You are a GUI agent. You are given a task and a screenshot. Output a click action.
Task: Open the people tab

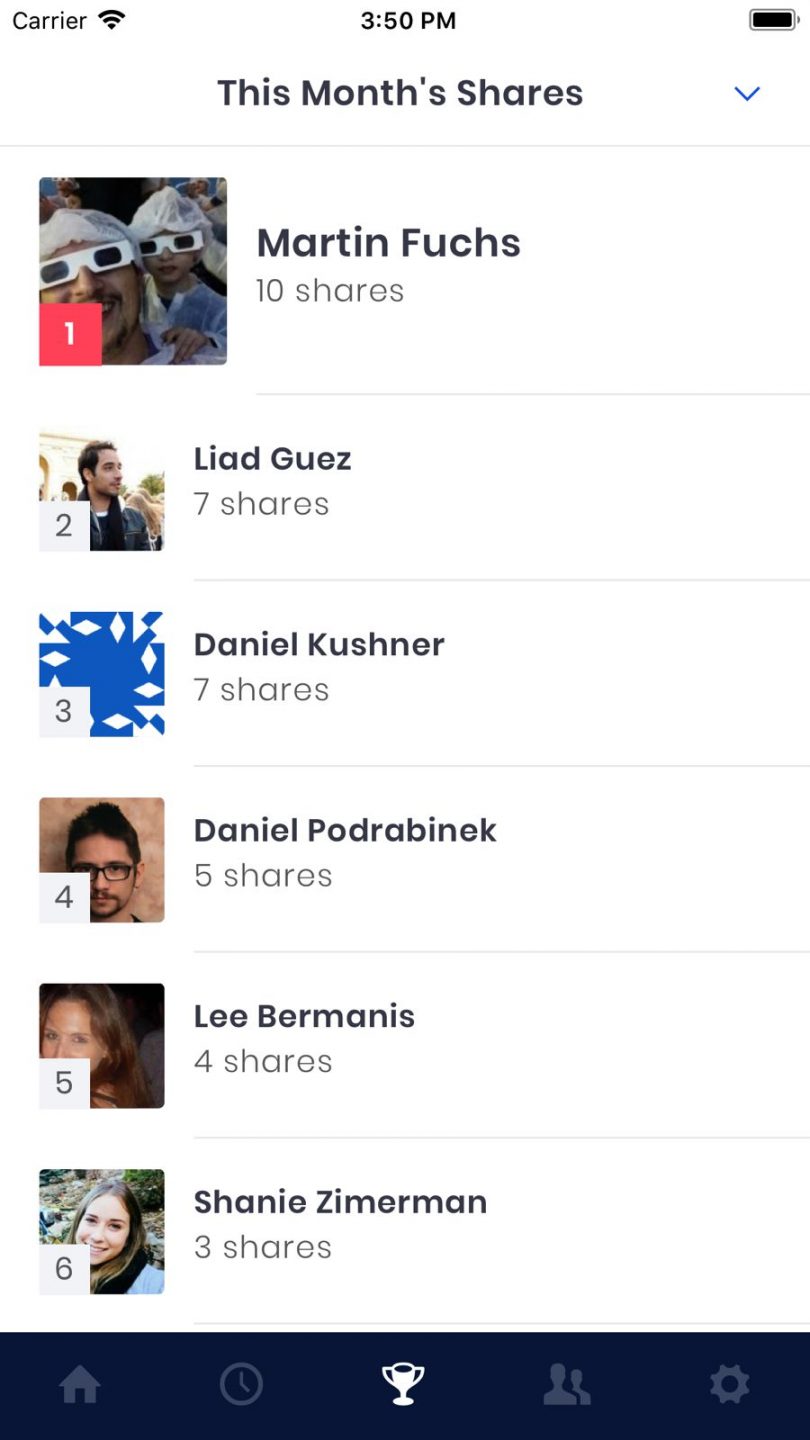pos(567,1385)
